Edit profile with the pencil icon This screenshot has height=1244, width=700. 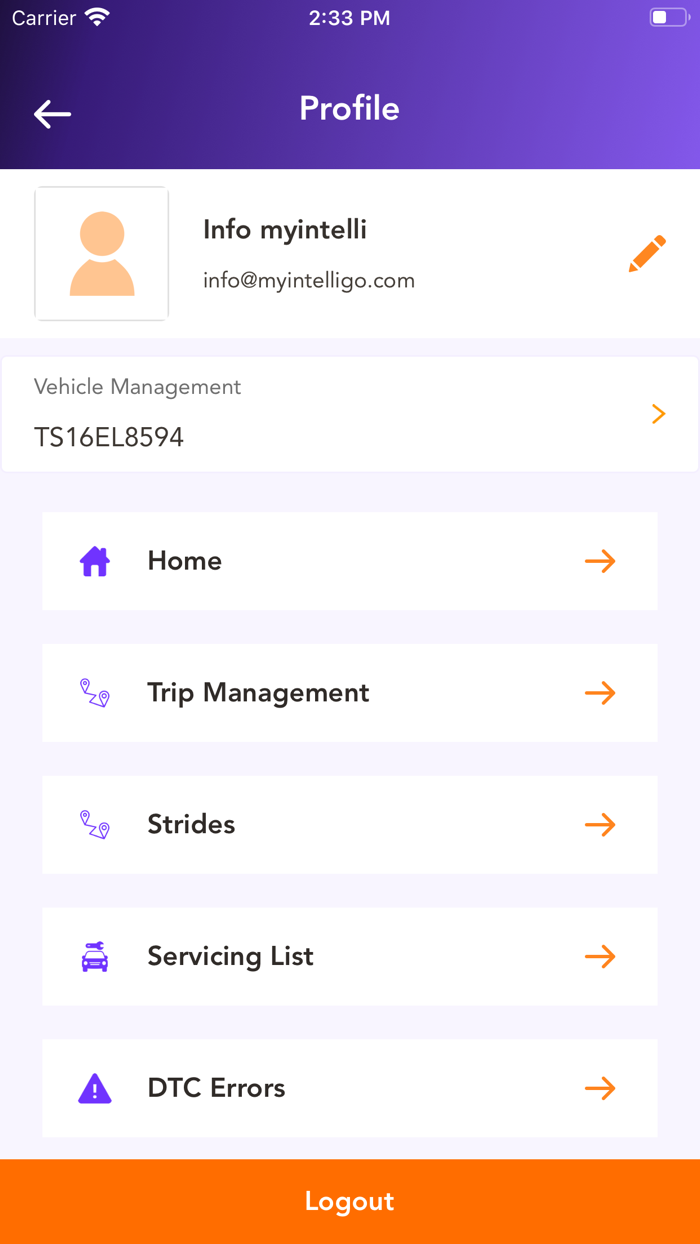647,253
